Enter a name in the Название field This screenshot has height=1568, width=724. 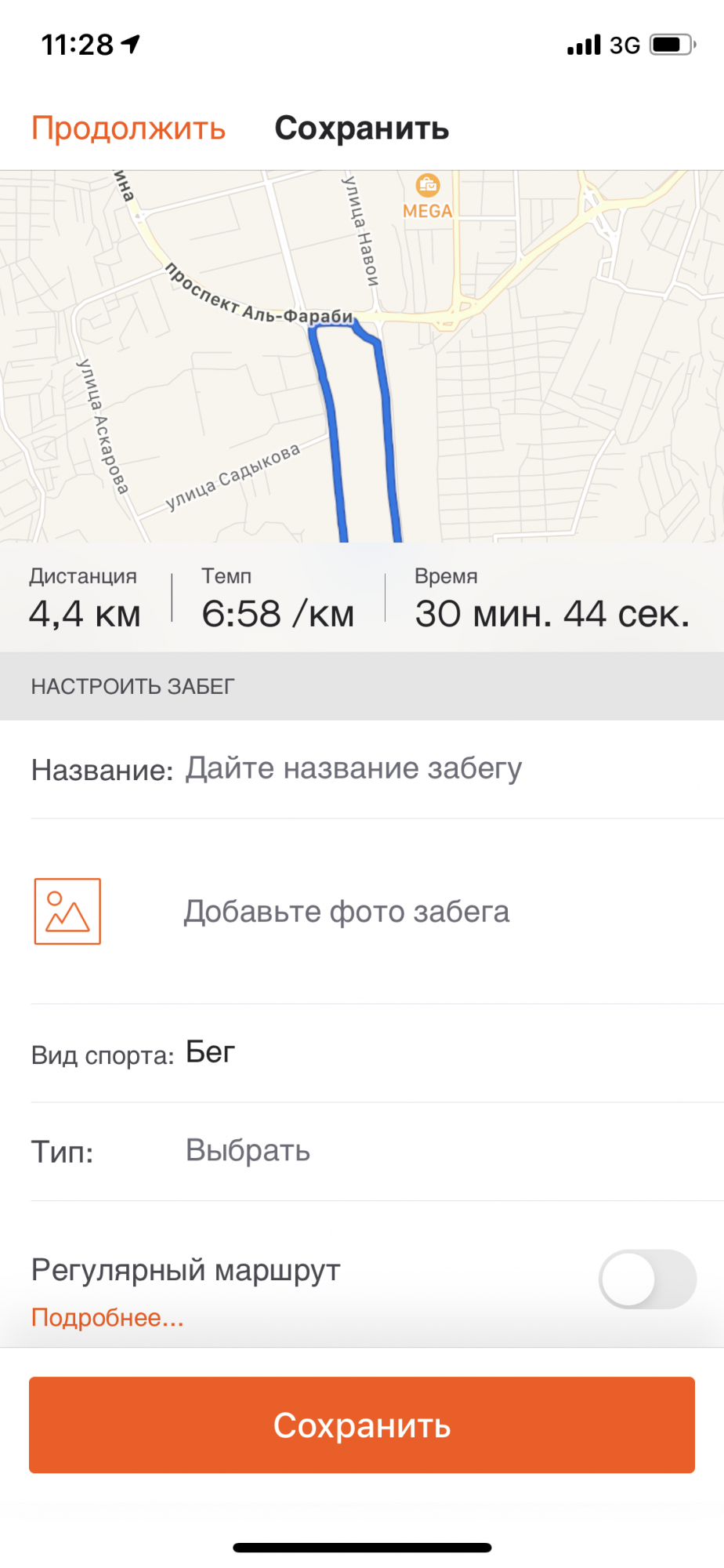coord(353,769)
